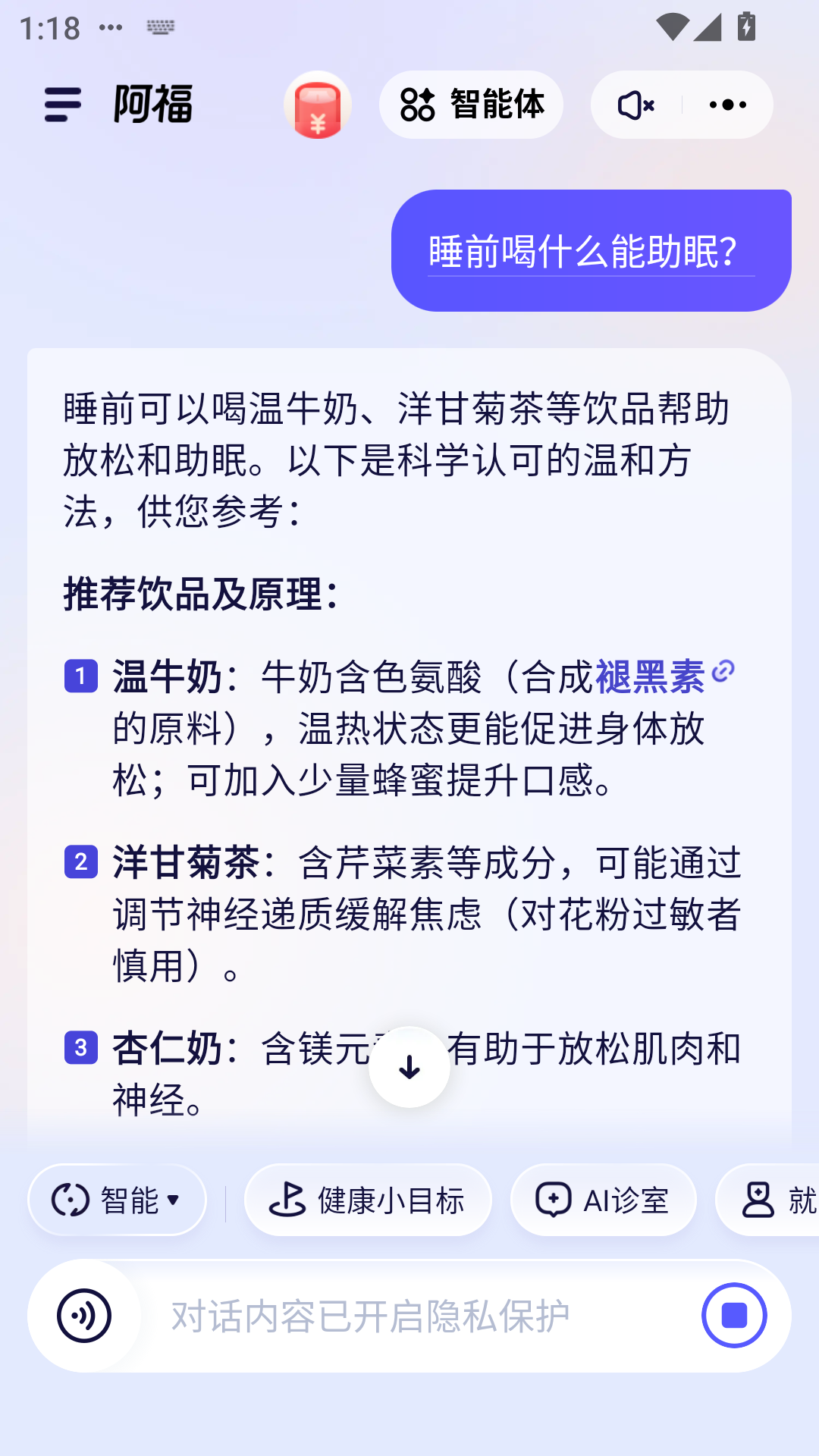Stop the current response generation
This screenshot has width=819, height=1456.
[x=733, y=1316]
